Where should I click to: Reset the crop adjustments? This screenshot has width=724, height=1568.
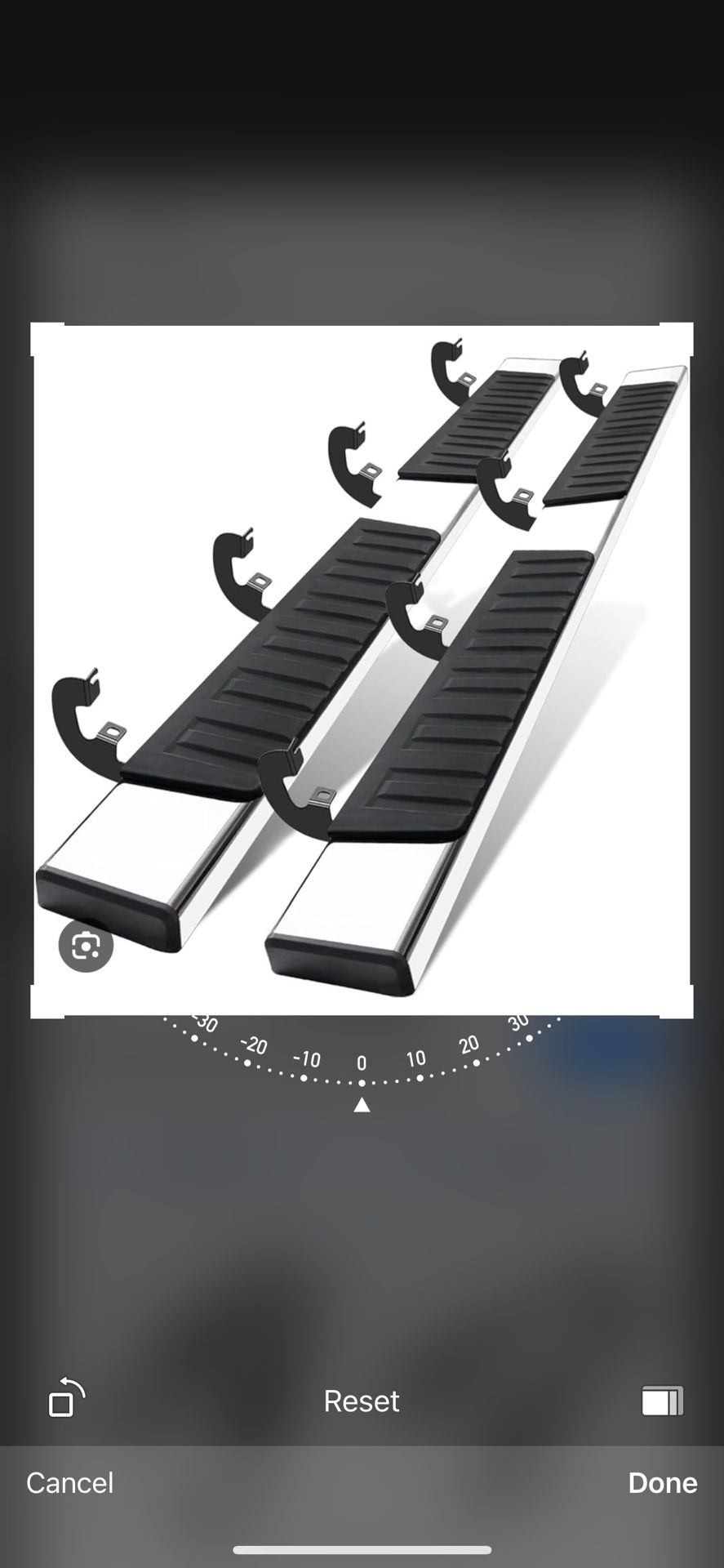pyautogui.click(x=361, y=1401)
